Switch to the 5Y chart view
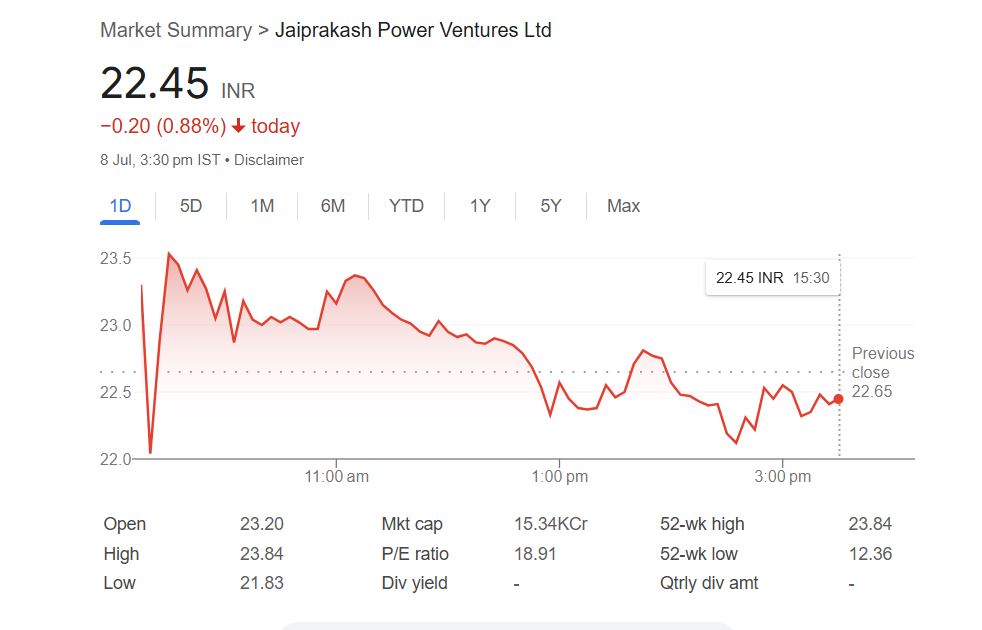Viewport: 982px width, 630px height. tap(551, 206)
